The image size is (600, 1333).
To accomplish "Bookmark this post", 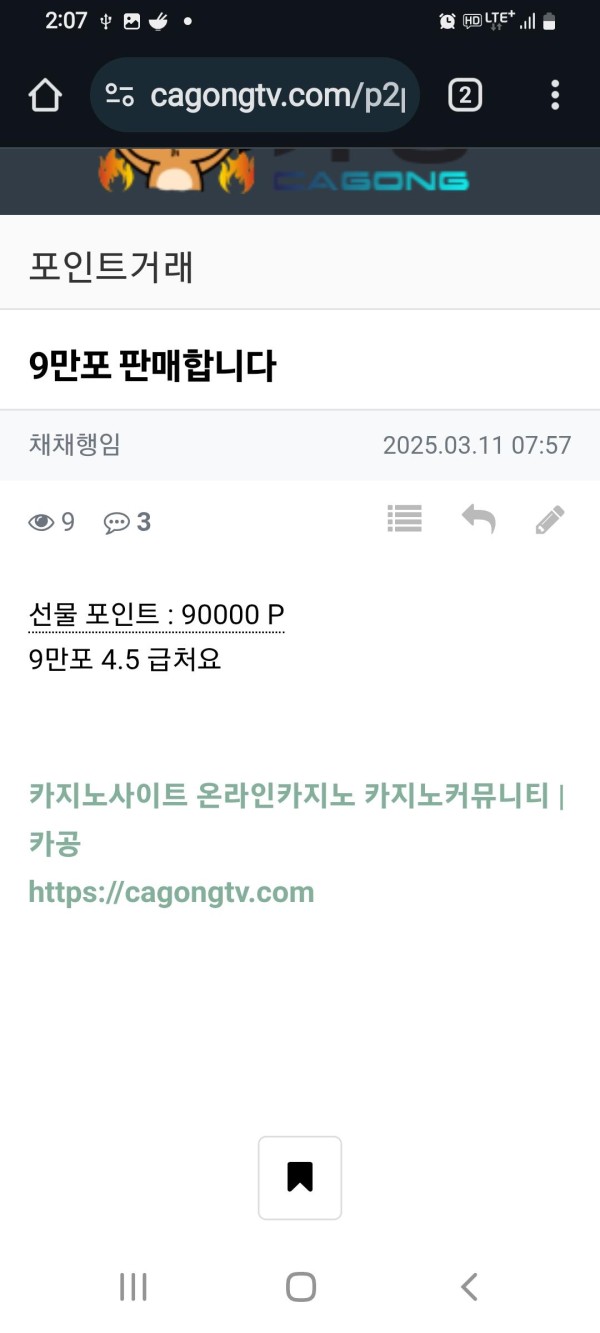I will click(x=300, y=1177).
